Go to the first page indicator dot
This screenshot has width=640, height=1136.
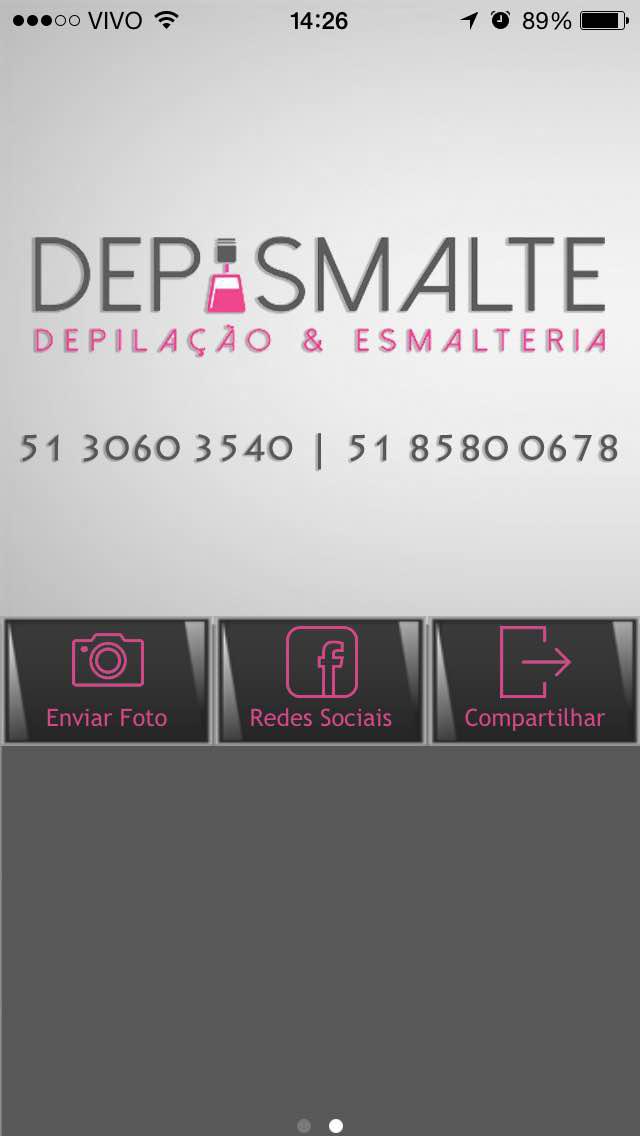tap(304, 1126)
